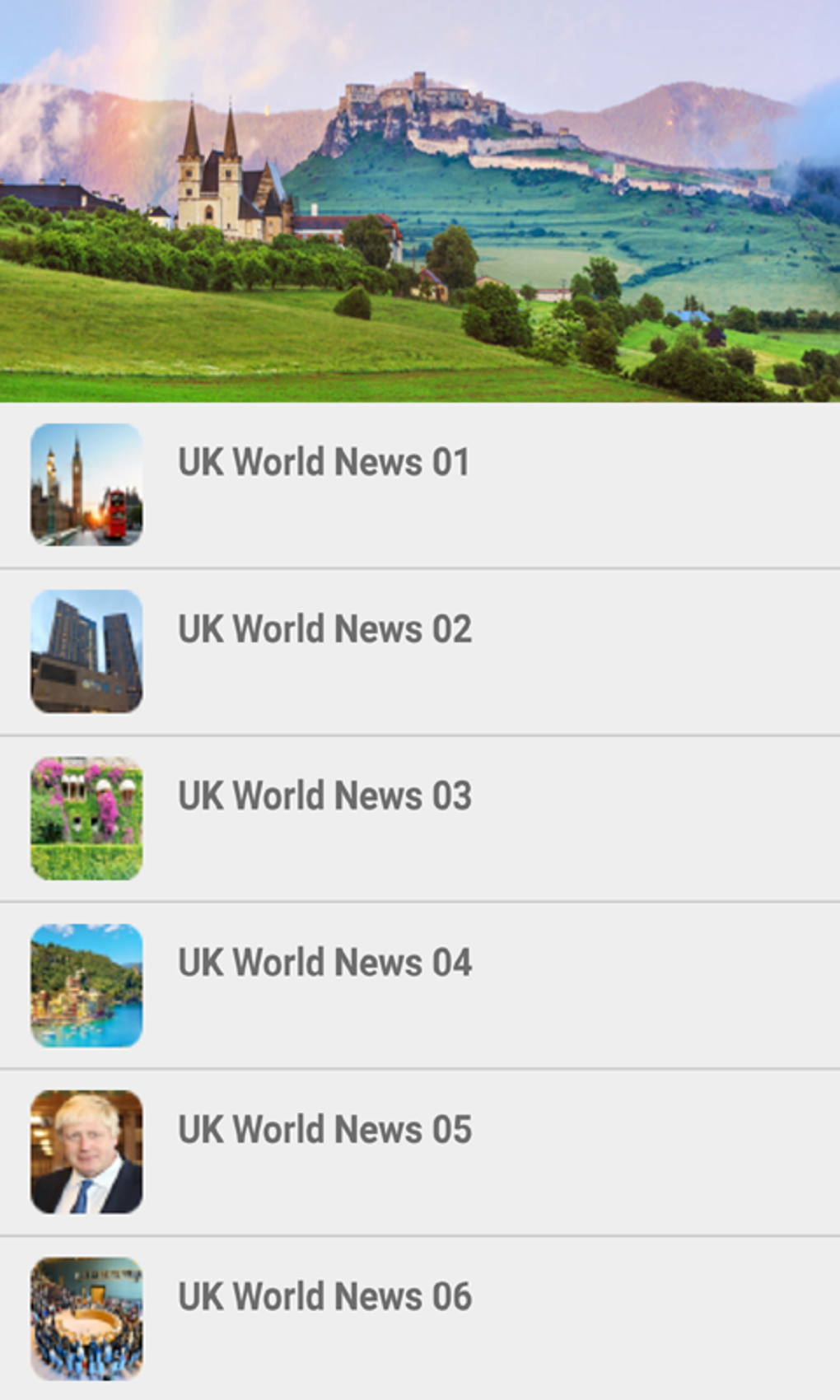Open the UK World News 04 article
840x1400 pixels.
coord(324,962)
